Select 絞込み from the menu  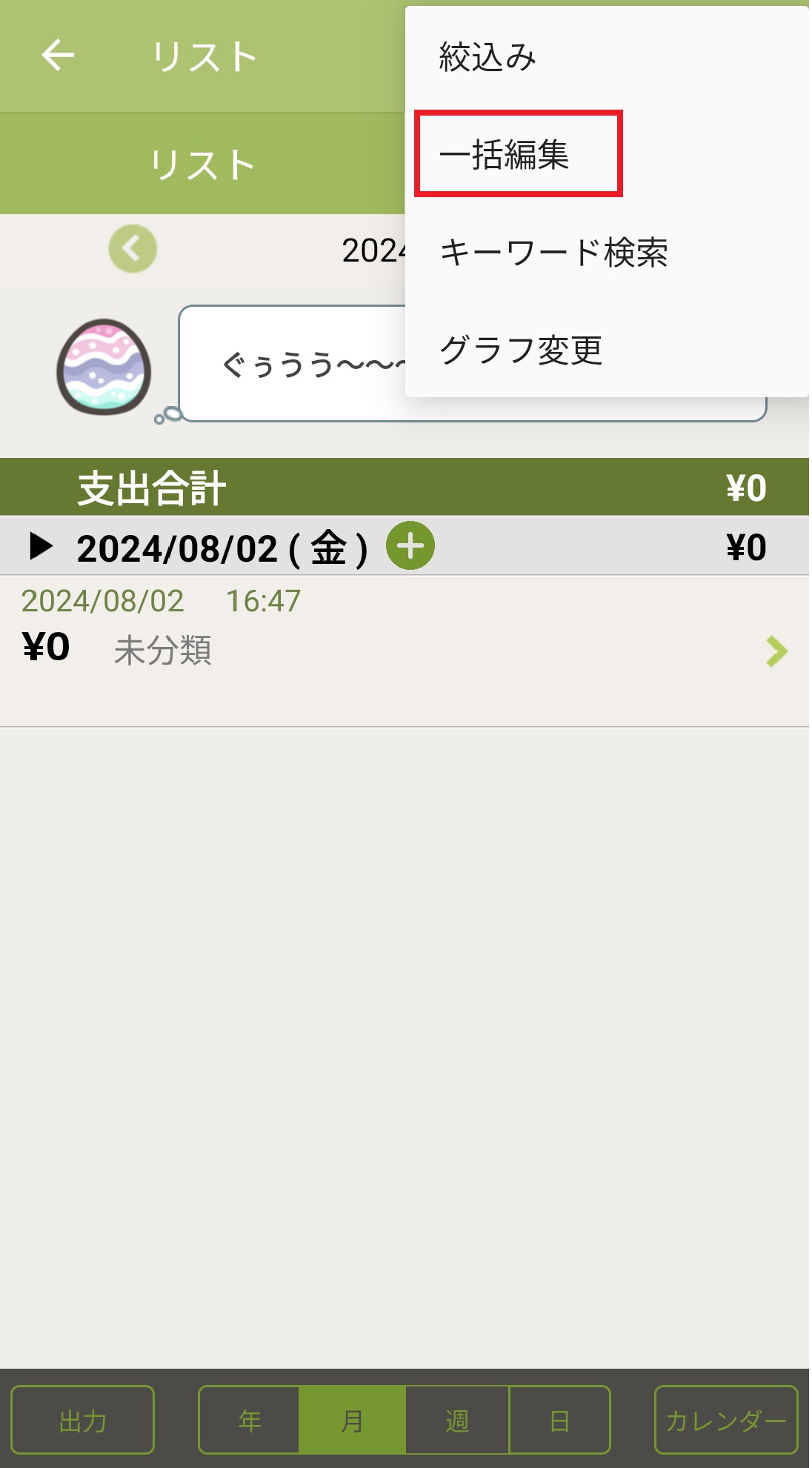click(487, 57)
